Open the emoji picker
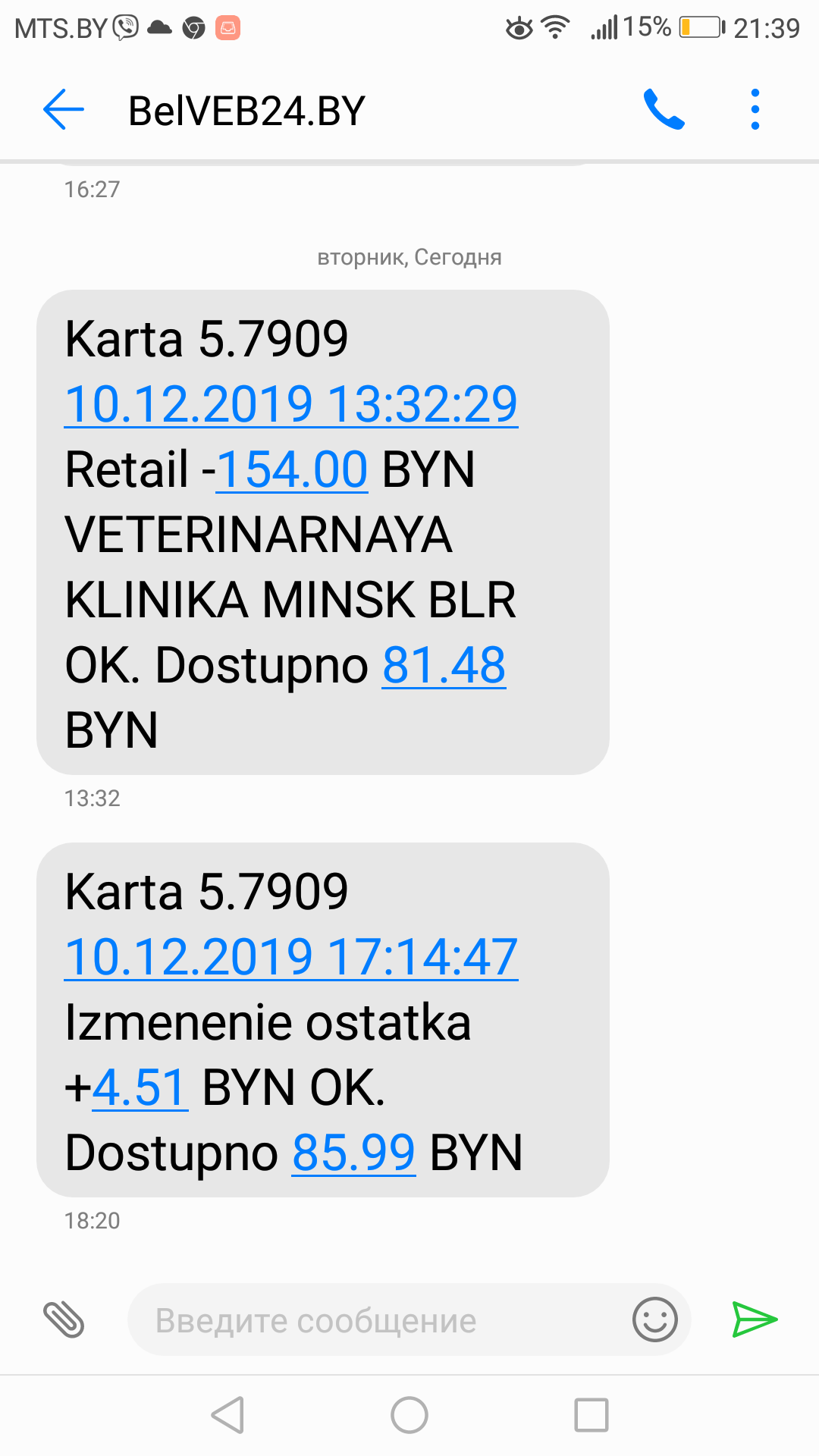This screenshot has width=819, height=1456. 655,1319
